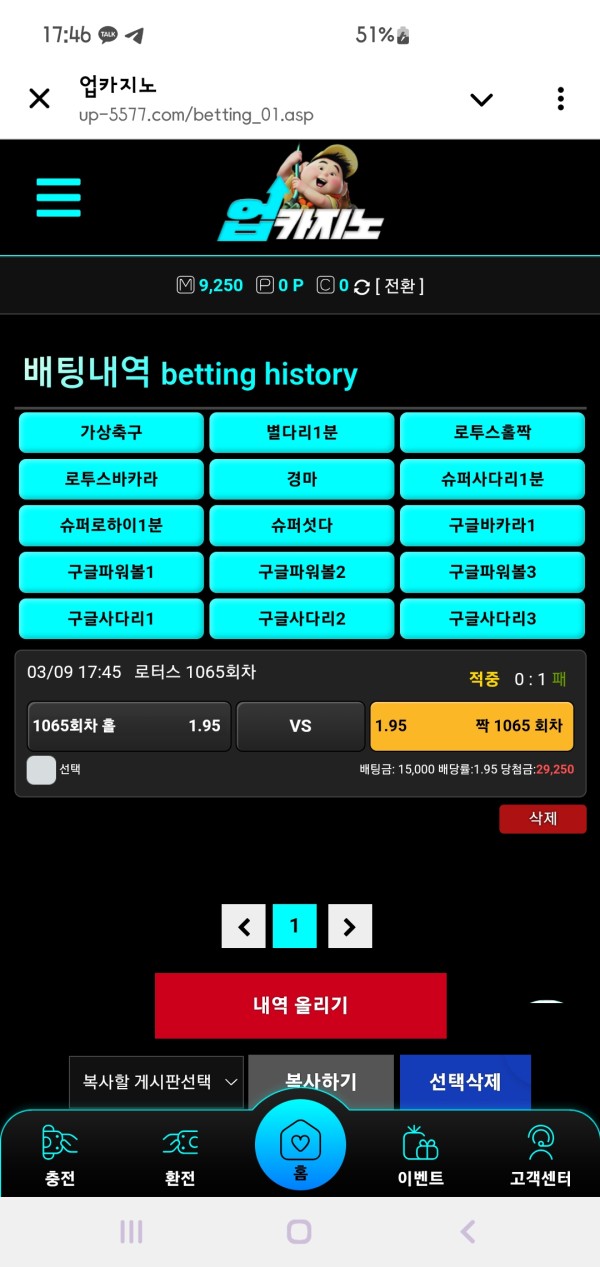Open the 고객센터 tab

[540, 1156]
